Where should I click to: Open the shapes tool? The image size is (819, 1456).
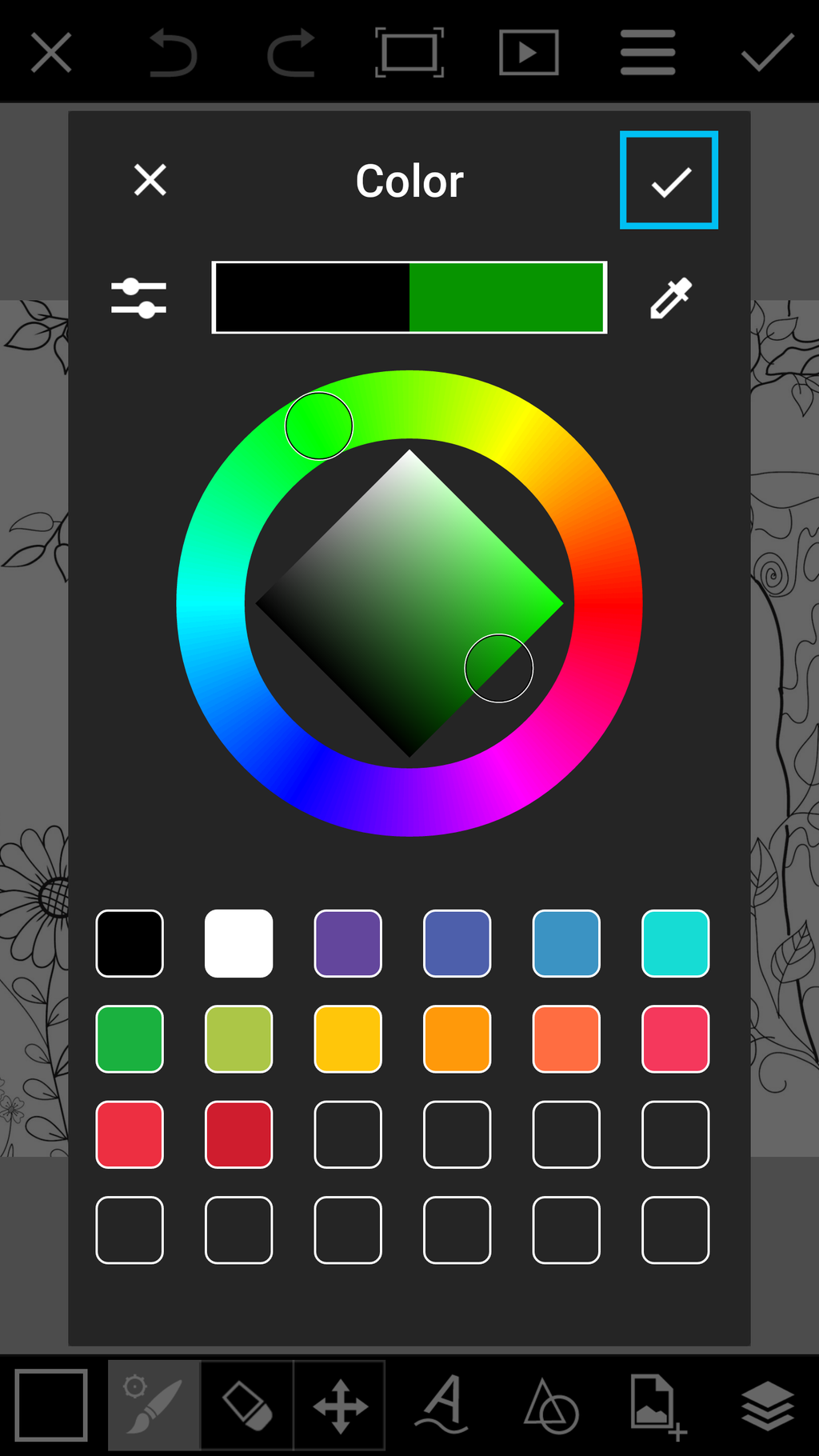tap(550, 1406)
